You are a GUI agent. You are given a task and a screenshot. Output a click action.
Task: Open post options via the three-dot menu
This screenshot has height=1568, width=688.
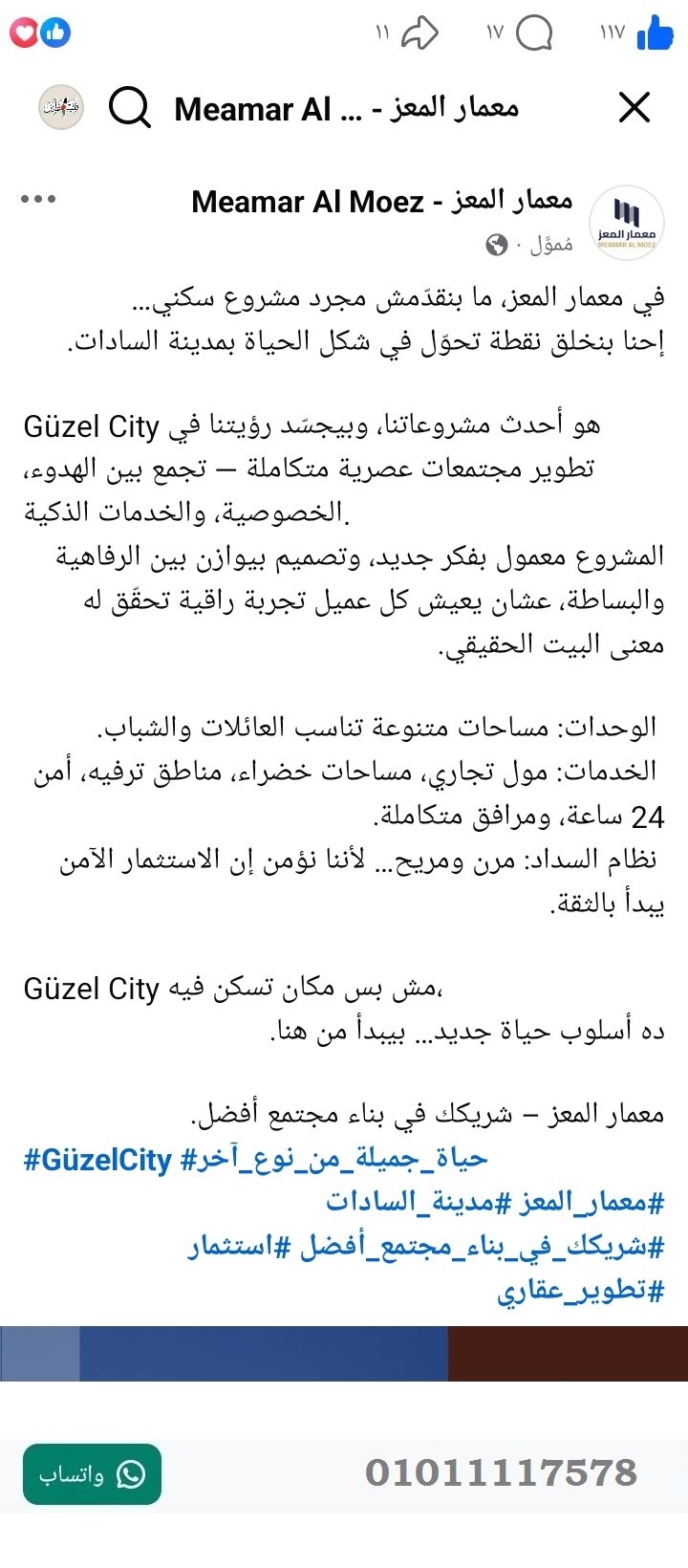38,198
